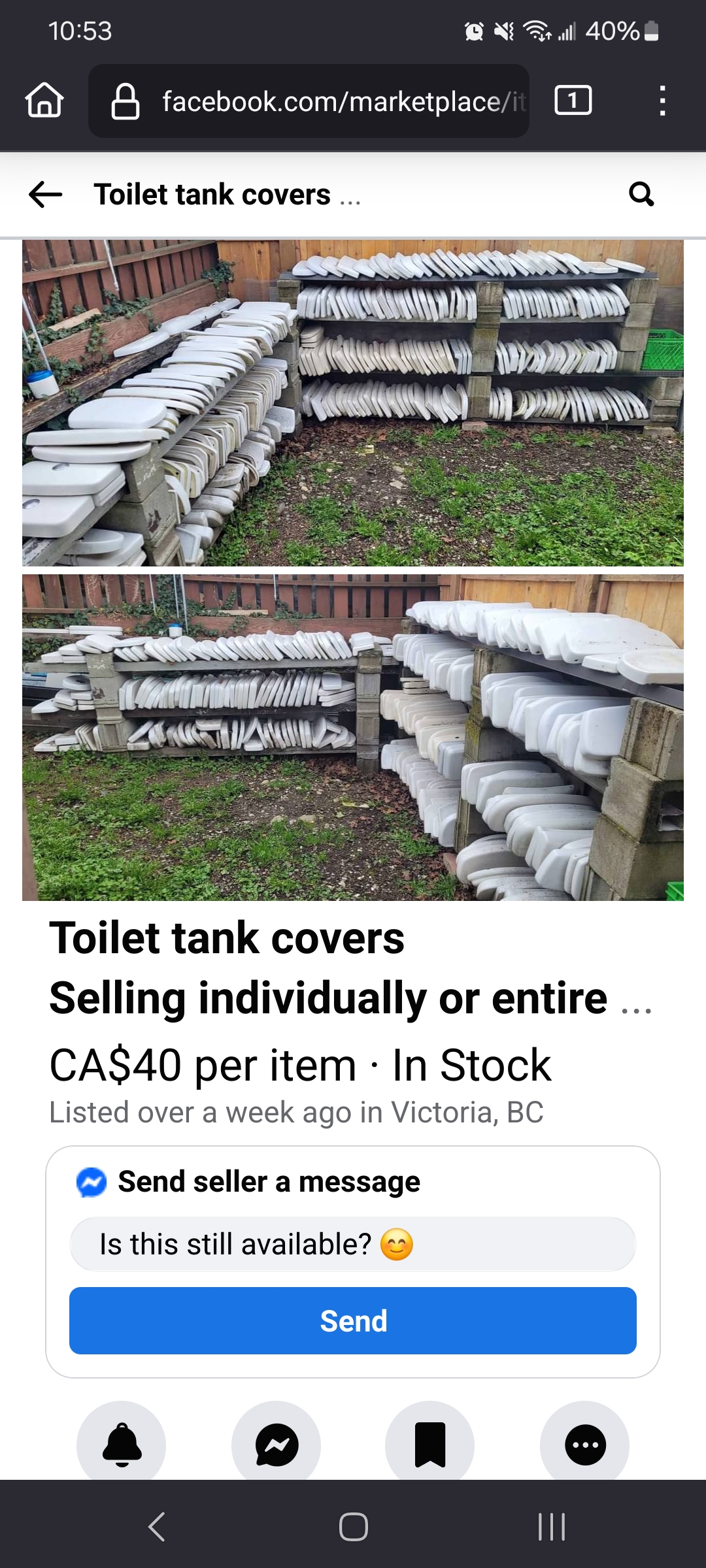Open Marketplace search magnifier icon
The width and height of the screenshot is (706, 1568).
pyautogui.click(x=641, y=194)
